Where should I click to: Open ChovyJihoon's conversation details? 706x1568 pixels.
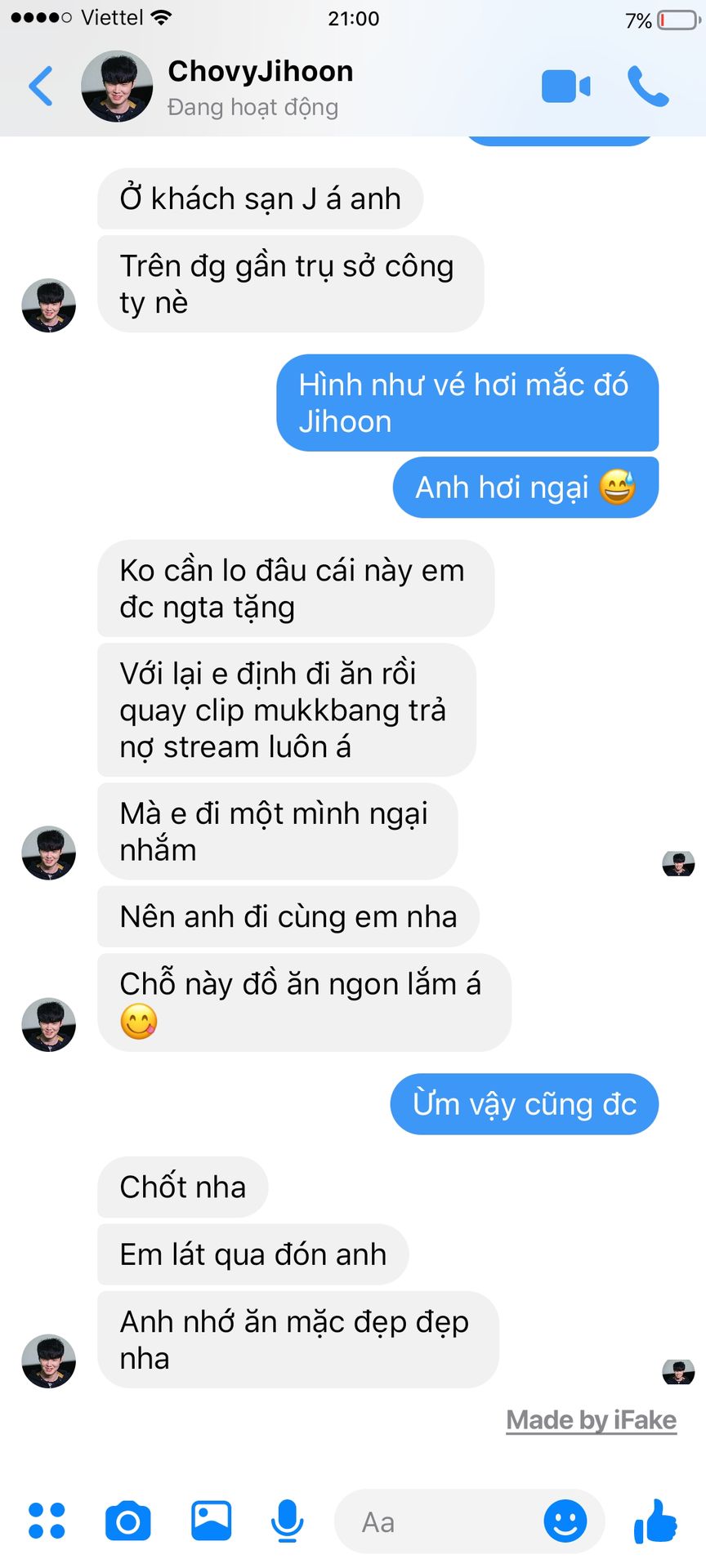(260, 87)
